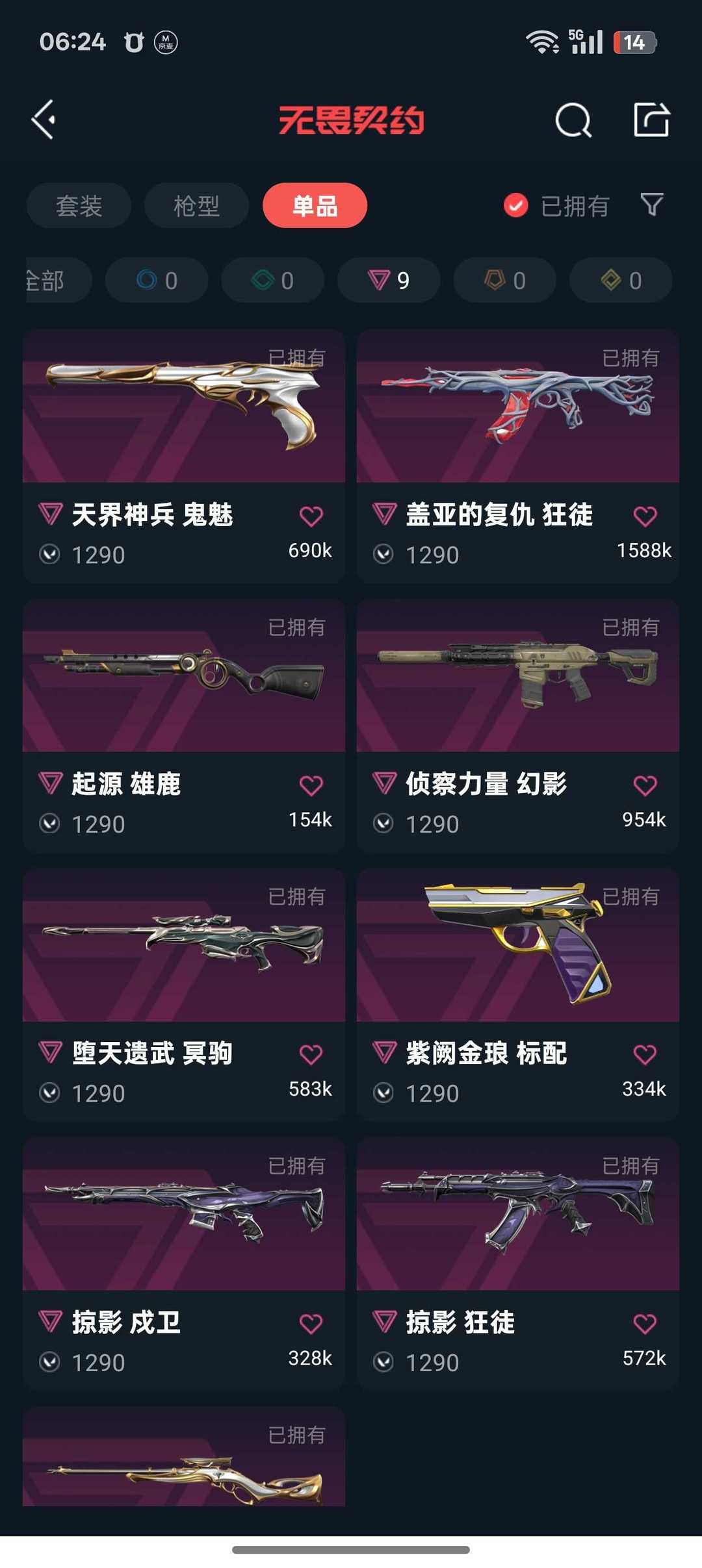The image size is (702, 1568).
Task: Like the 侦察力量 幻影 skin
Action: coord(645,786)
